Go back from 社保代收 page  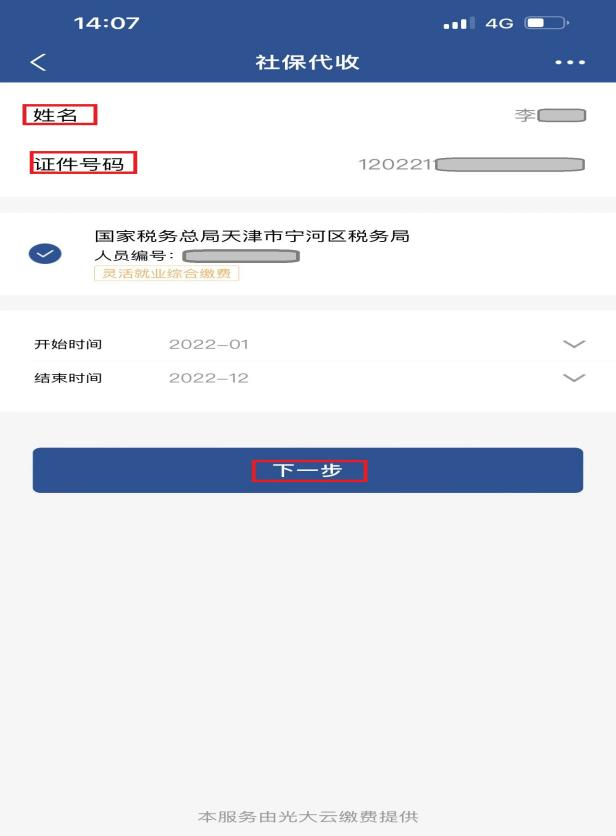38,62
